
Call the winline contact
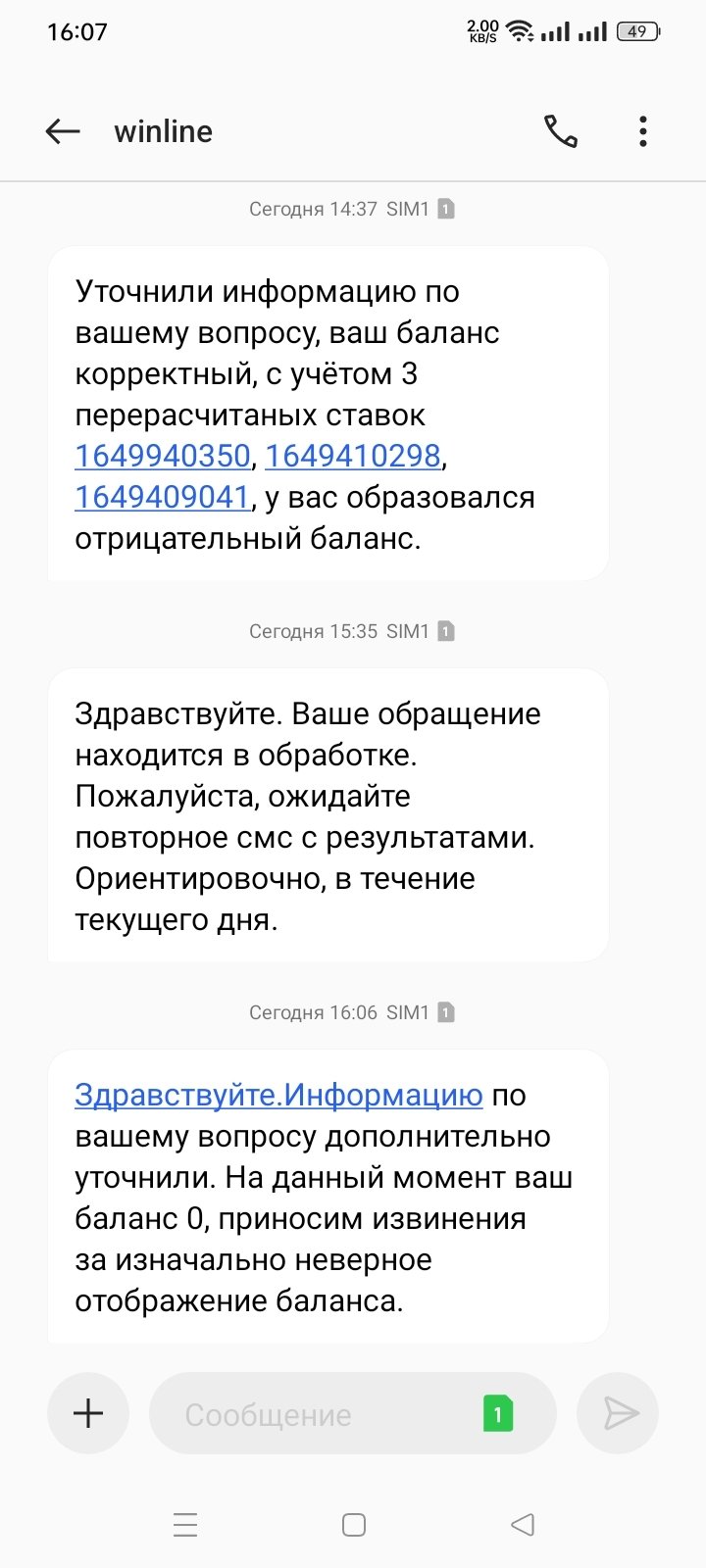[x=561, y=131]
